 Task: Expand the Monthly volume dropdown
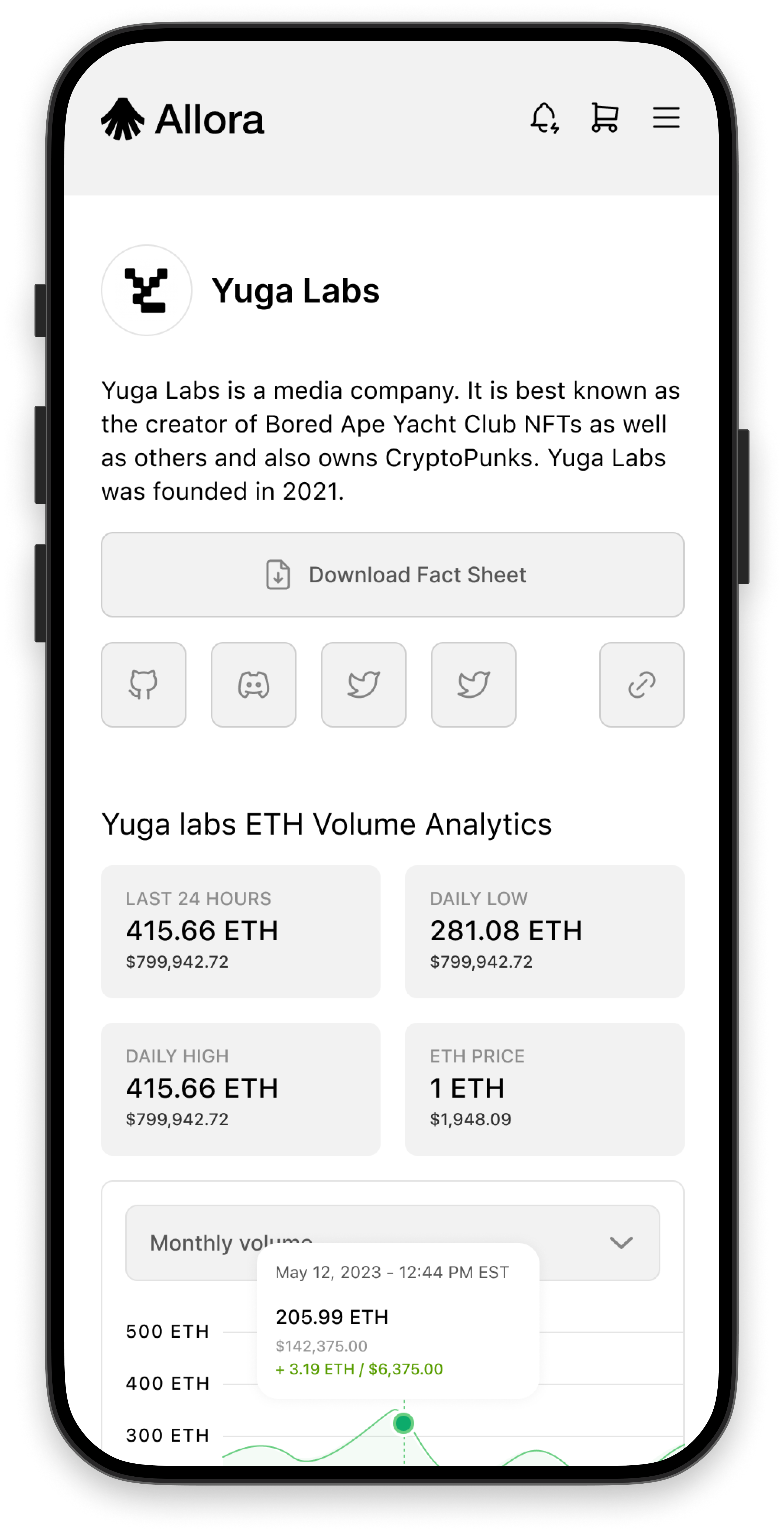pyautogui.click(x=620, y=1243)
